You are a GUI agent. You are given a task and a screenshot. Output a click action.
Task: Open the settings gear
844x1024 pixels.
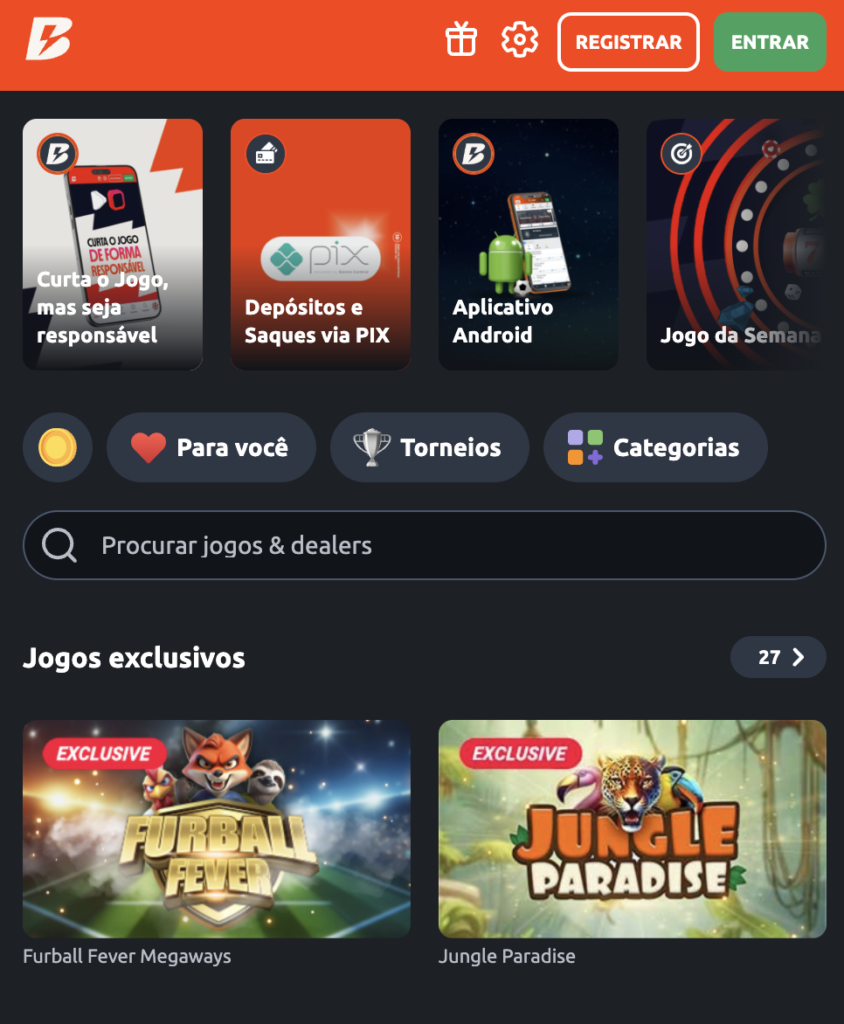tap(519, 41)
